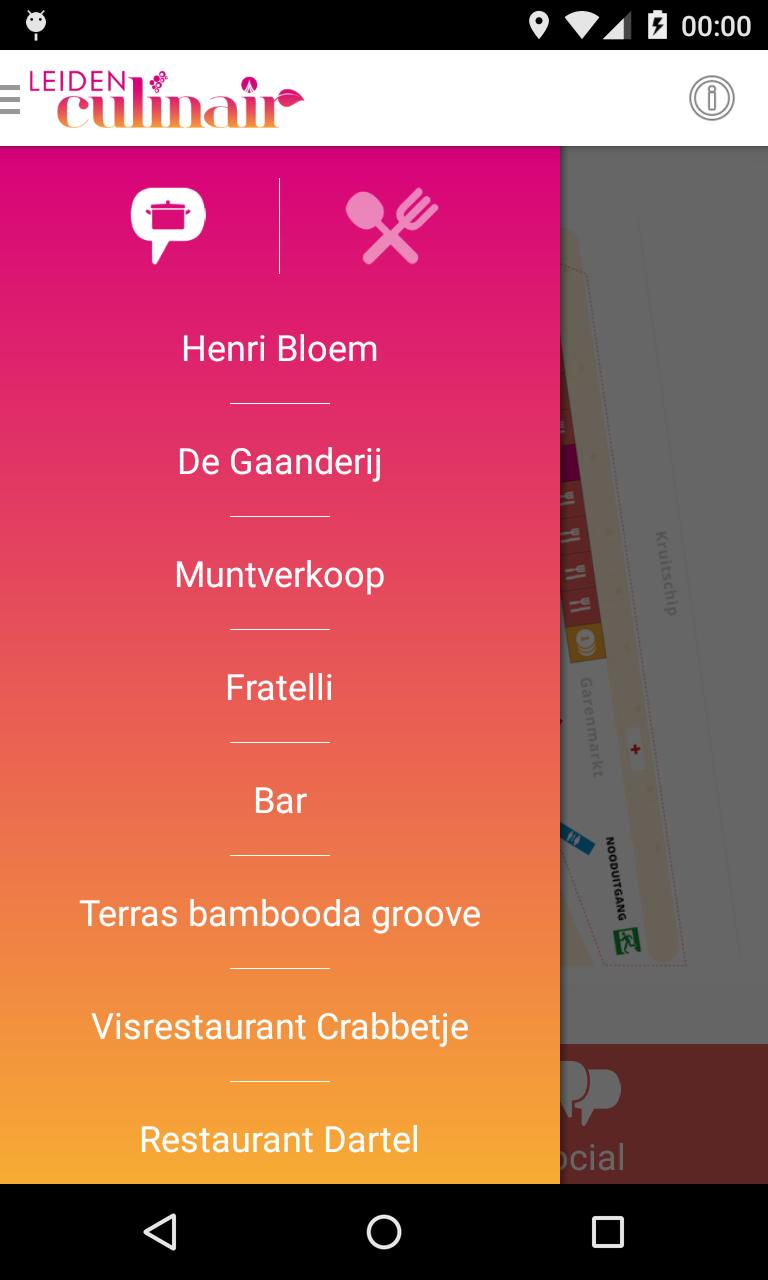Open Visrestaurant Crabbetje
The image size is (768, 1280).
point(280,1027)
